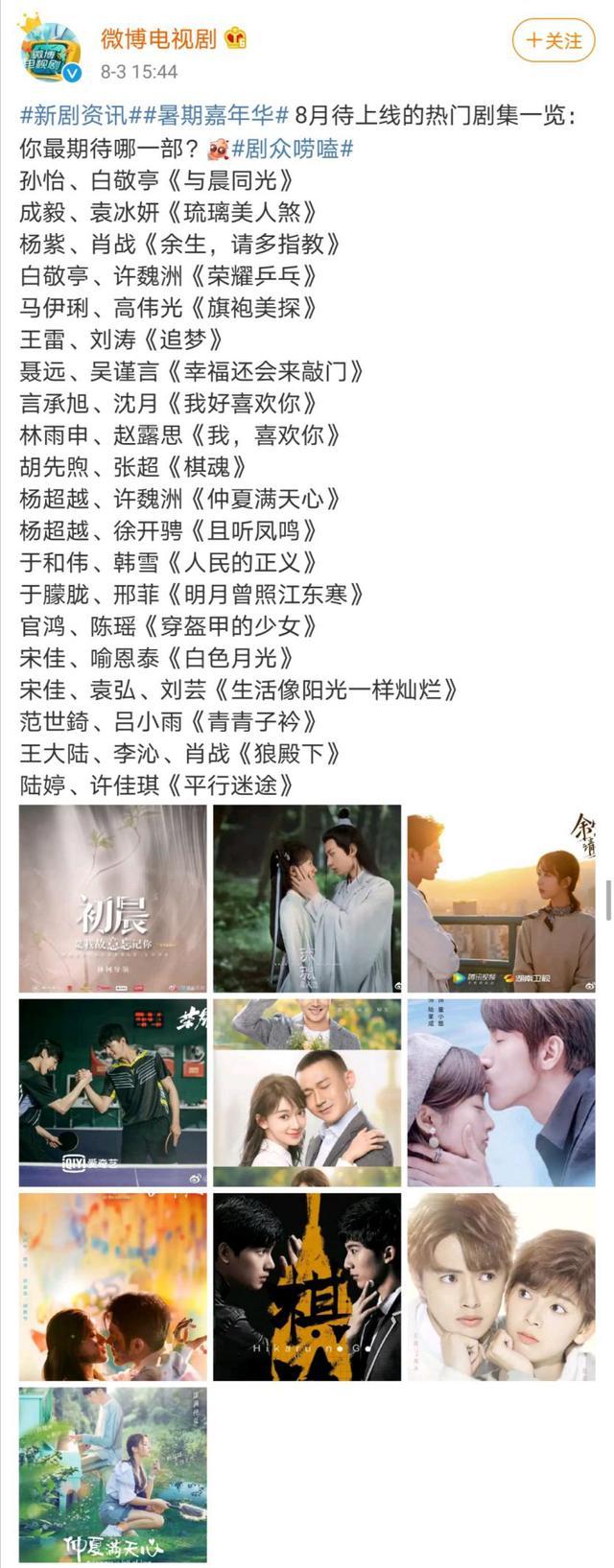View the table tennis arm-wrestling poster
This screenshot has width=614, height=1568.
point(113,1092)
